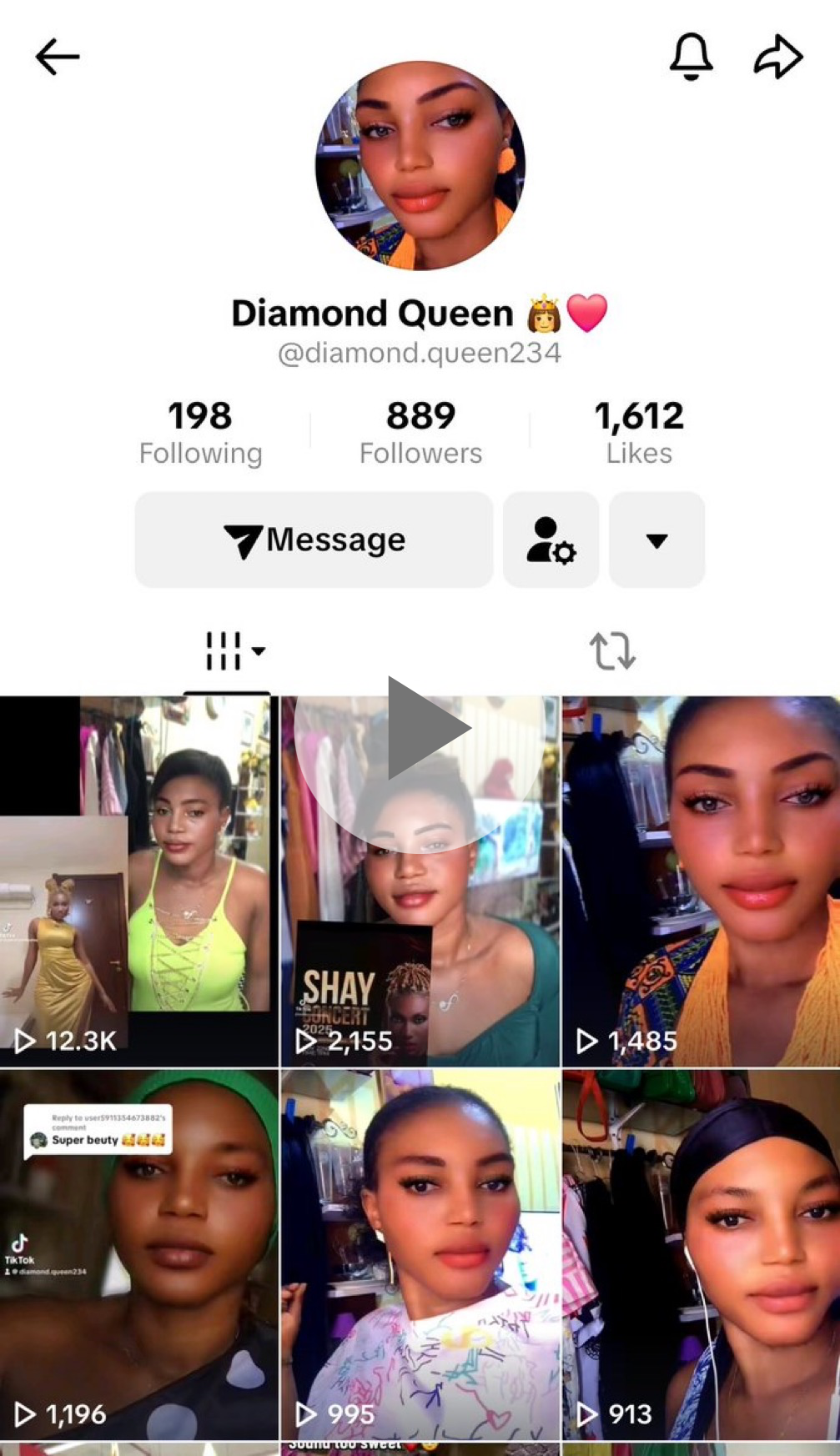Go back using the arrow icon
The height and width of the screenshot is (1456, 840).
point(57,57)
